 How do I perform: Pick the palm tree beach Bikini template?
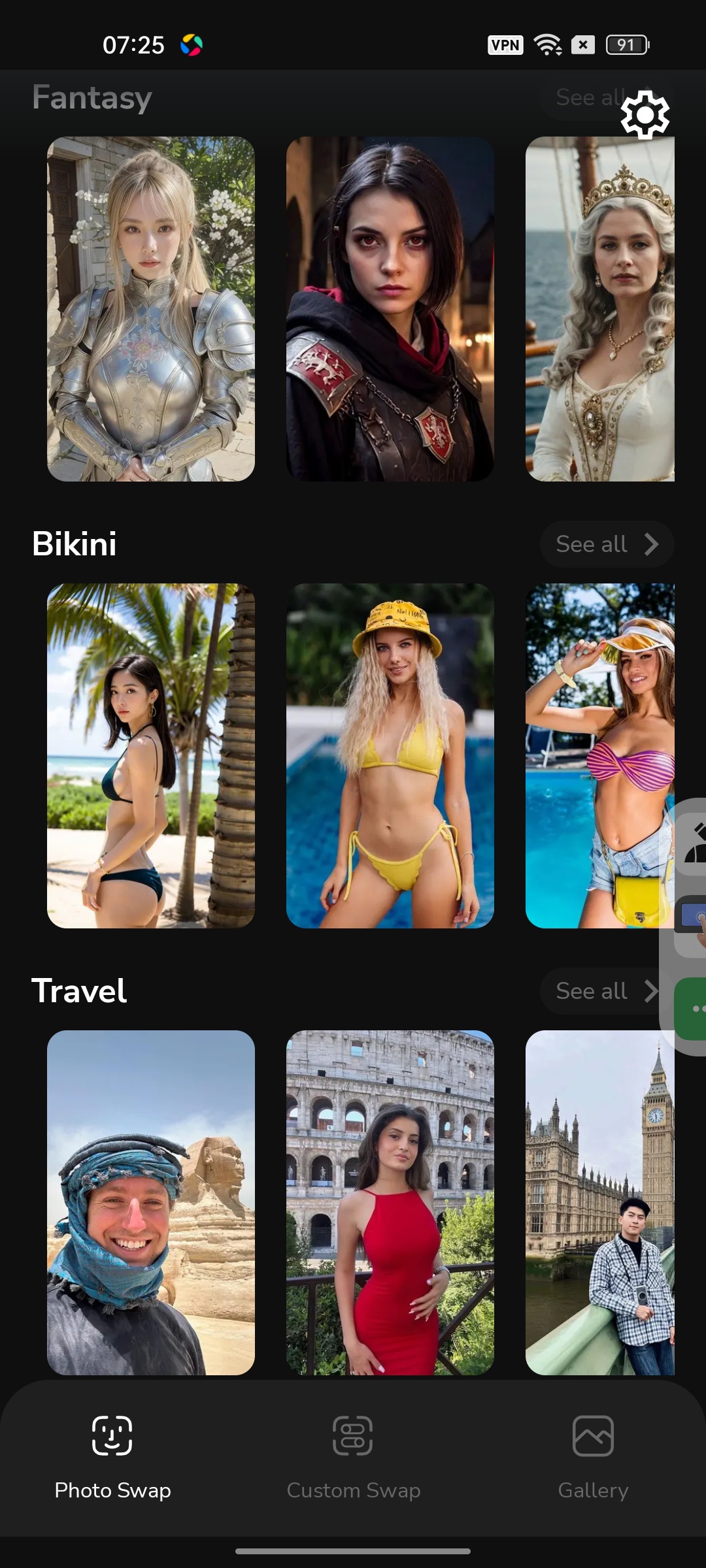(151, 755)
